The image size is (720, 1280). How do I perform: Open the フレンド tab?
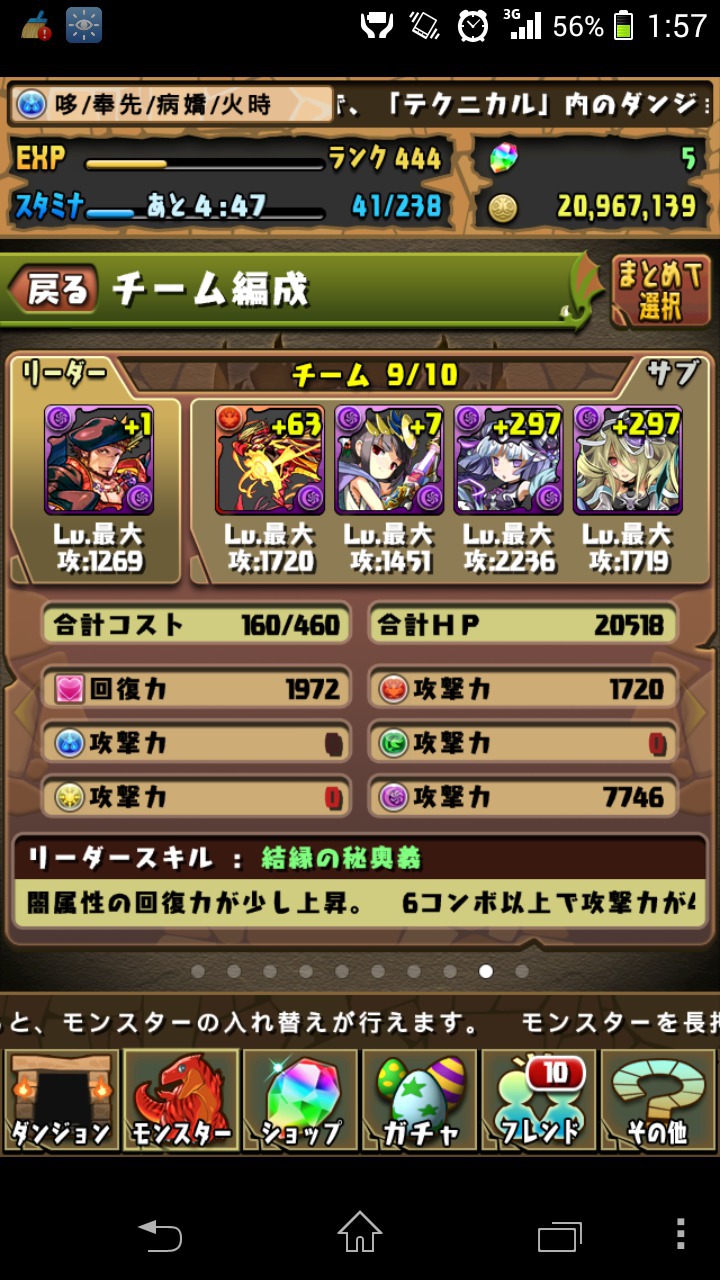[x=539, y=1100]
